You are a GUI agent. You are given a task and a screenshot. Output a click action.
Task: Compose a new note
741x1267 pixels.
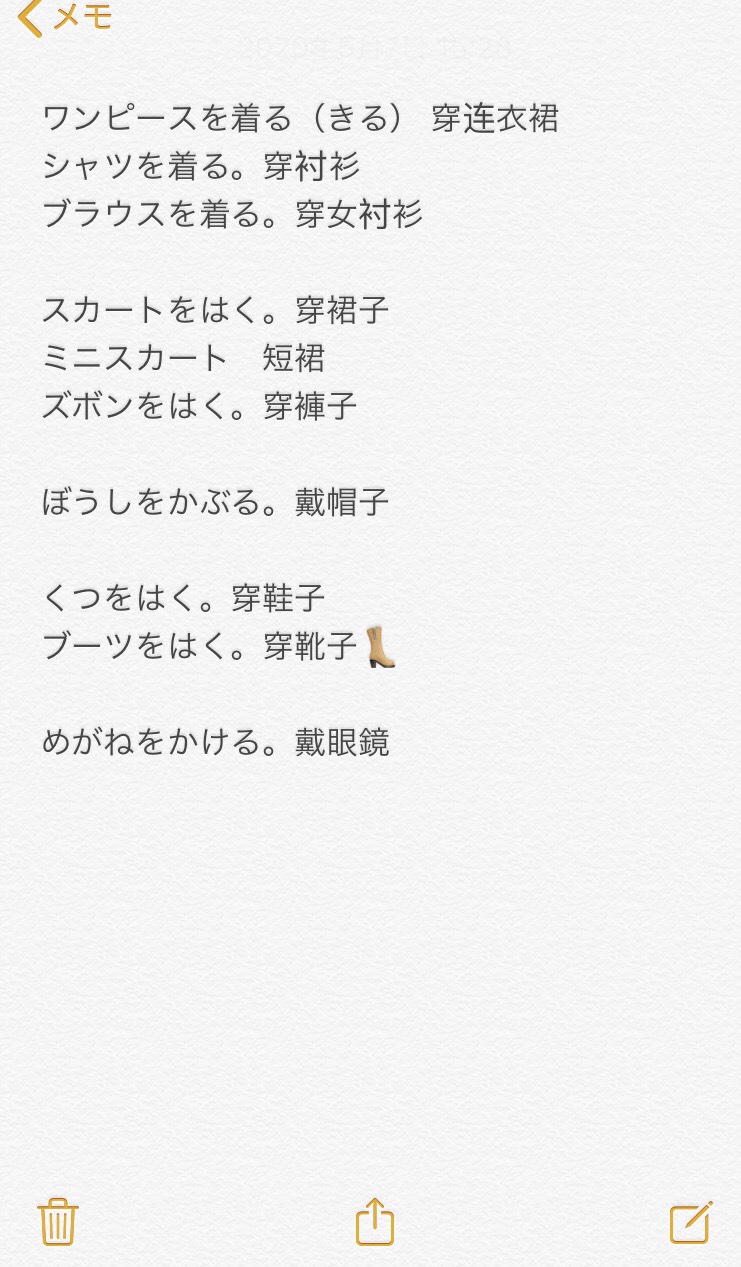click(x=690, y=1221)
